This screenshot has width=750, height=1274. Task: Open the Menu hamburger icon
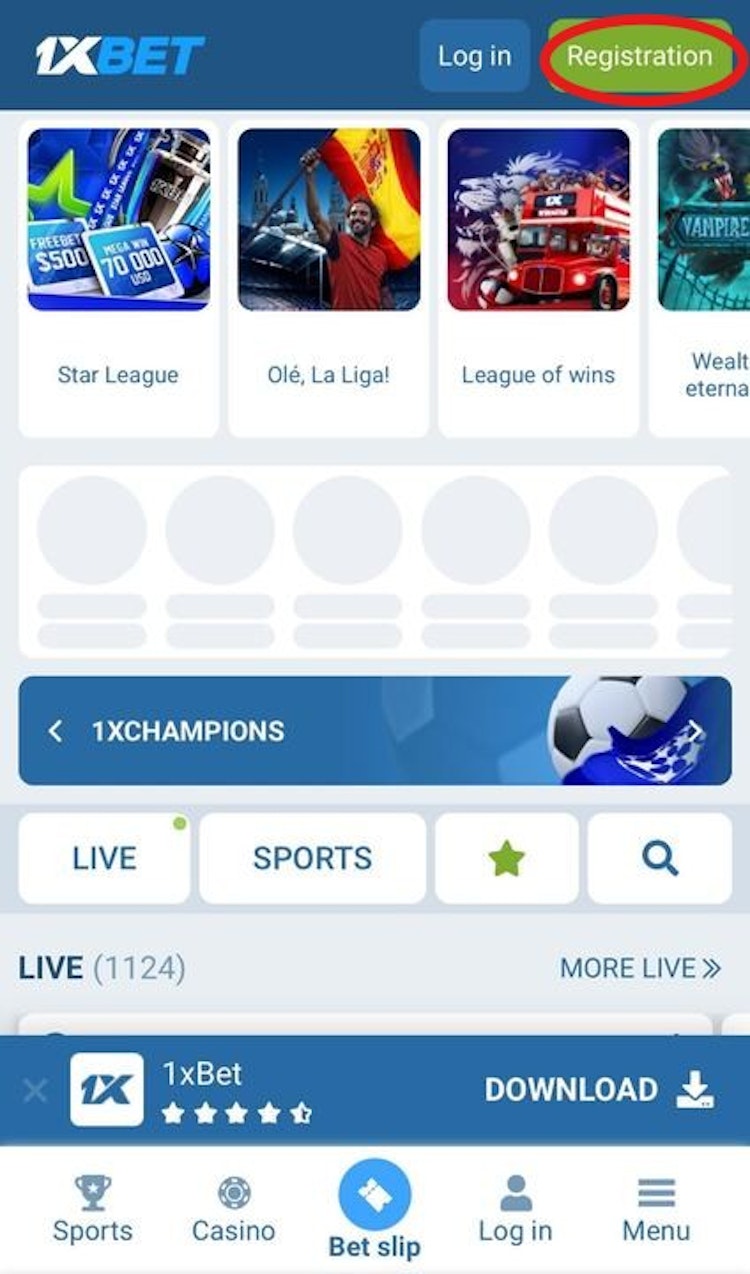click(658, 1191)
